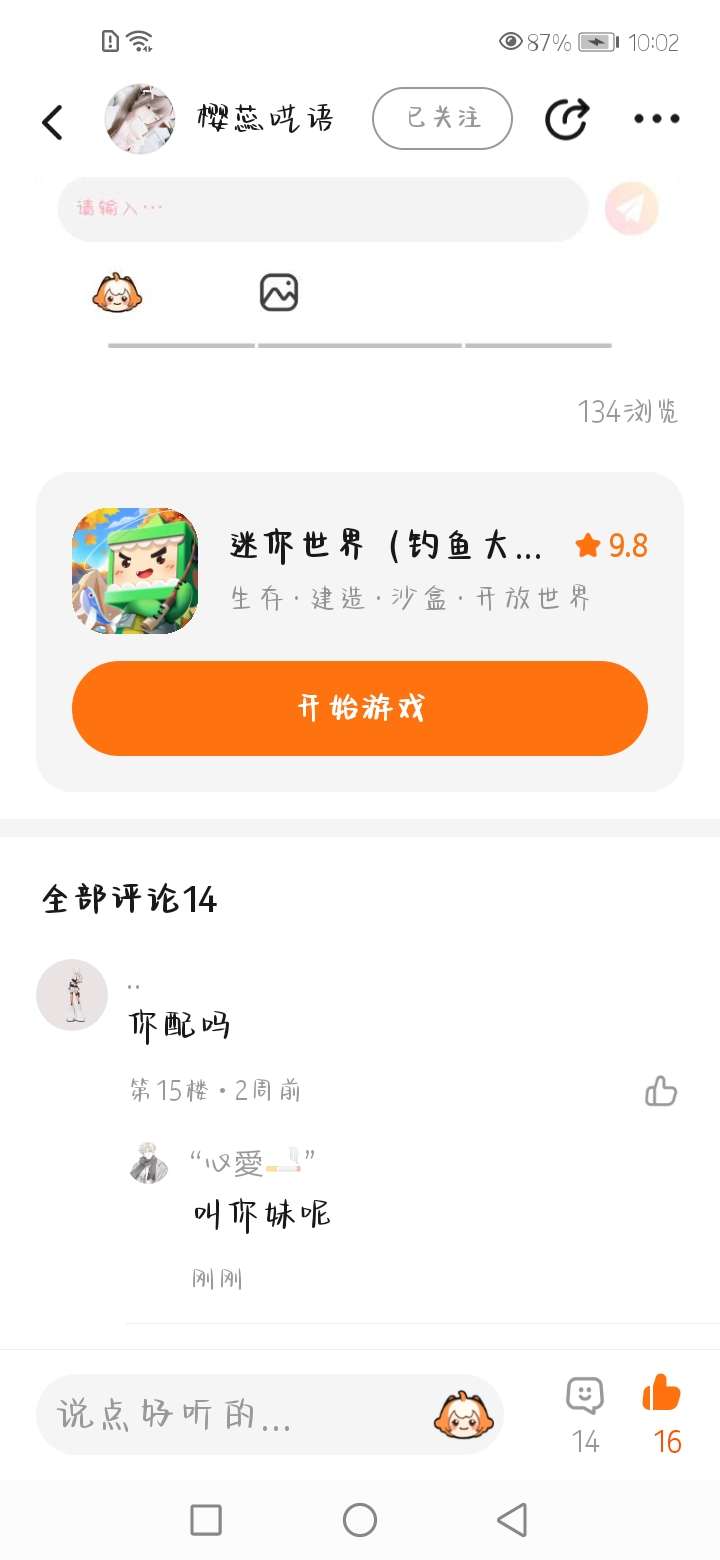Open the three-dot overflow menu
Viewport: 720px width, 1560px height.
657,119
